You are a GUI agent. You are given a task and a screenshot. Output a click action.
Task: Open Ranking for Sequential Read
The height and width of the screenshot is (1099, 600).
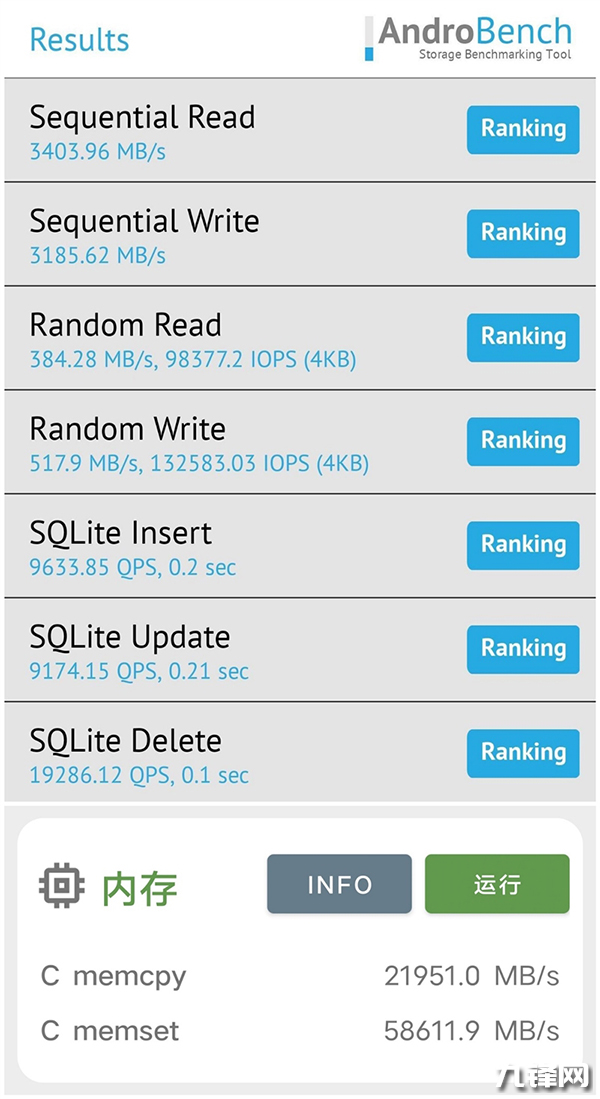tap(523, 130)
